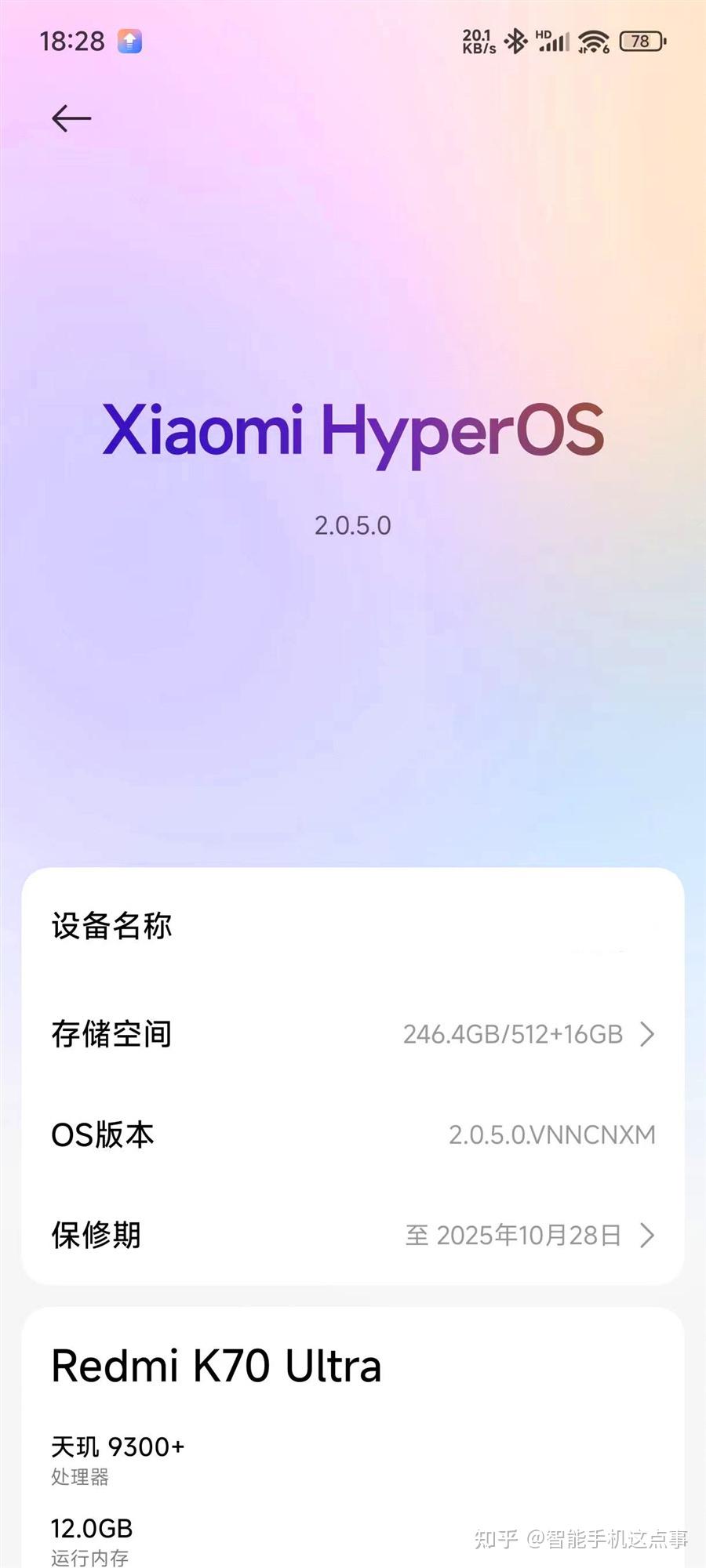
Task: Open storage breakdown via right chevron
Action: 647,1034
